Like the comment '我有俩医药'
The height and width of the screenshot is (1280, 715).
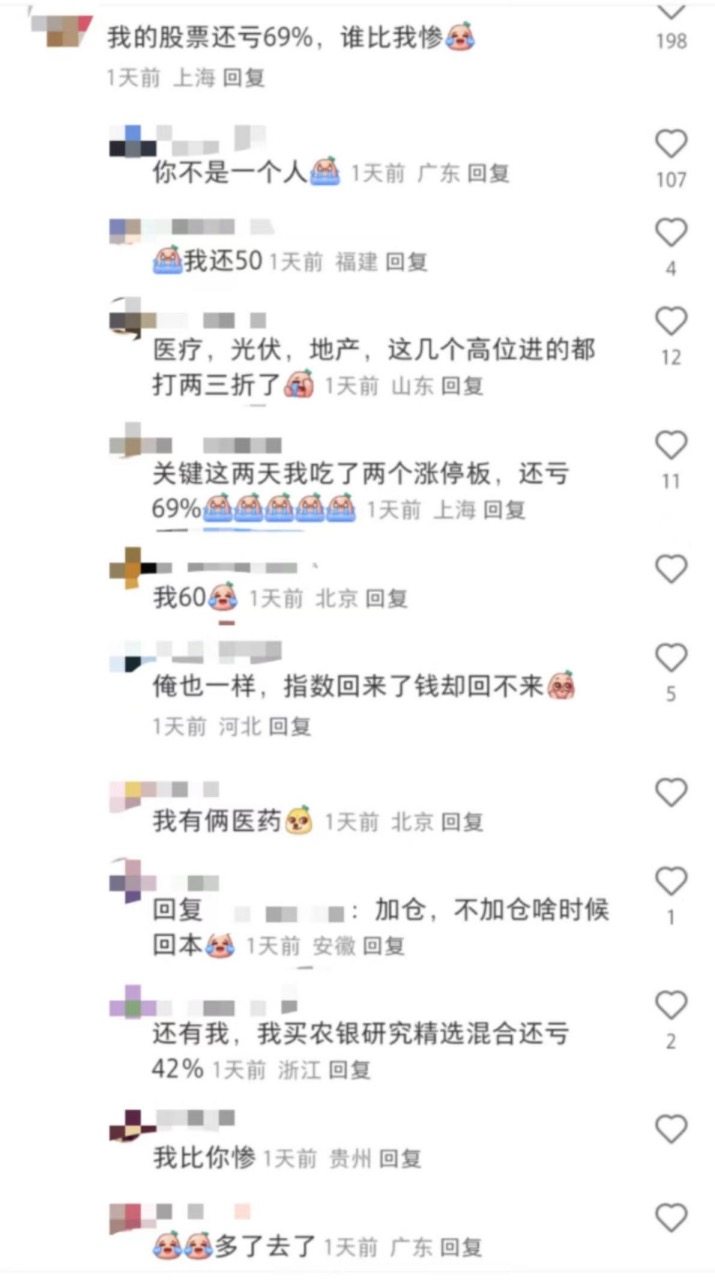click(671, 794)
